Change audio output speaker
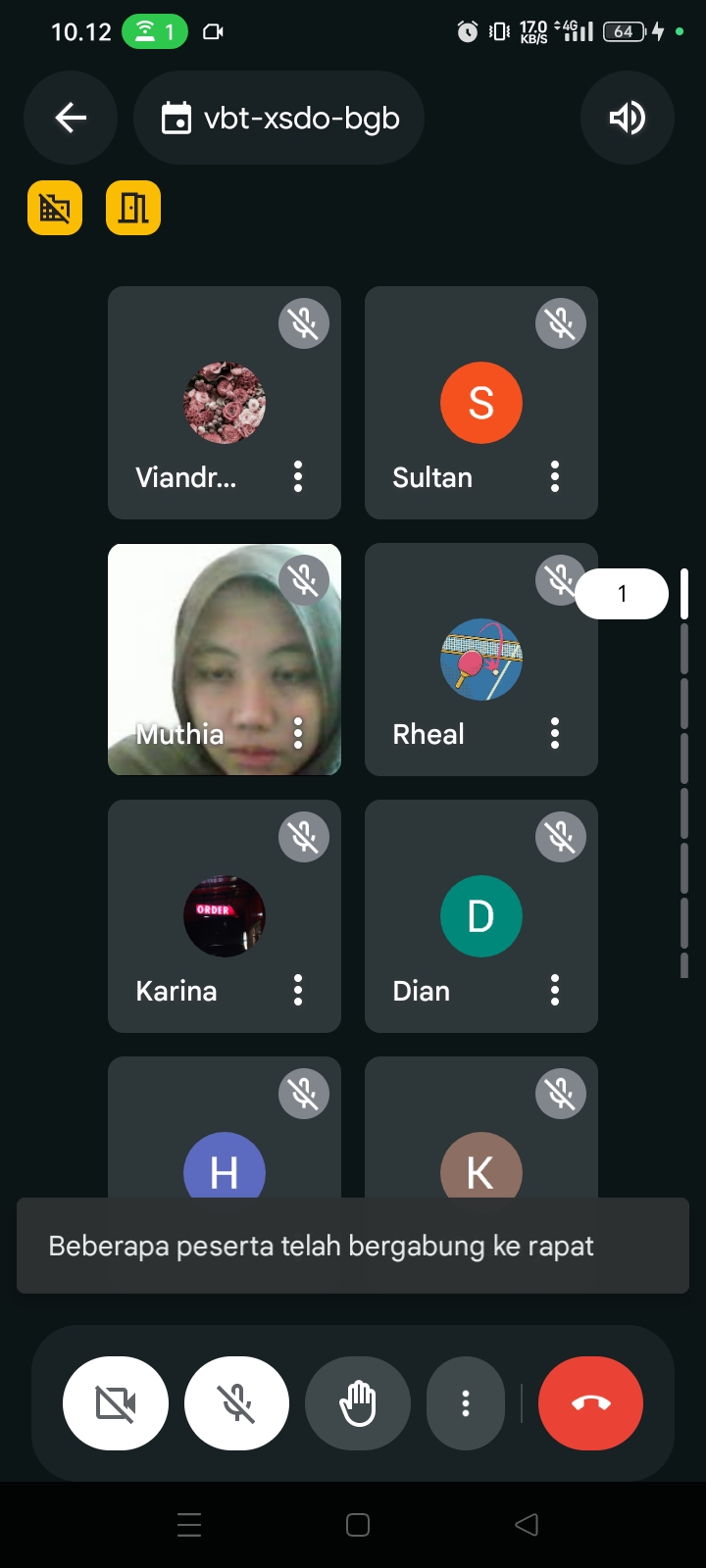This screenshot has height=1568, width=706. (x=627, y=118)
